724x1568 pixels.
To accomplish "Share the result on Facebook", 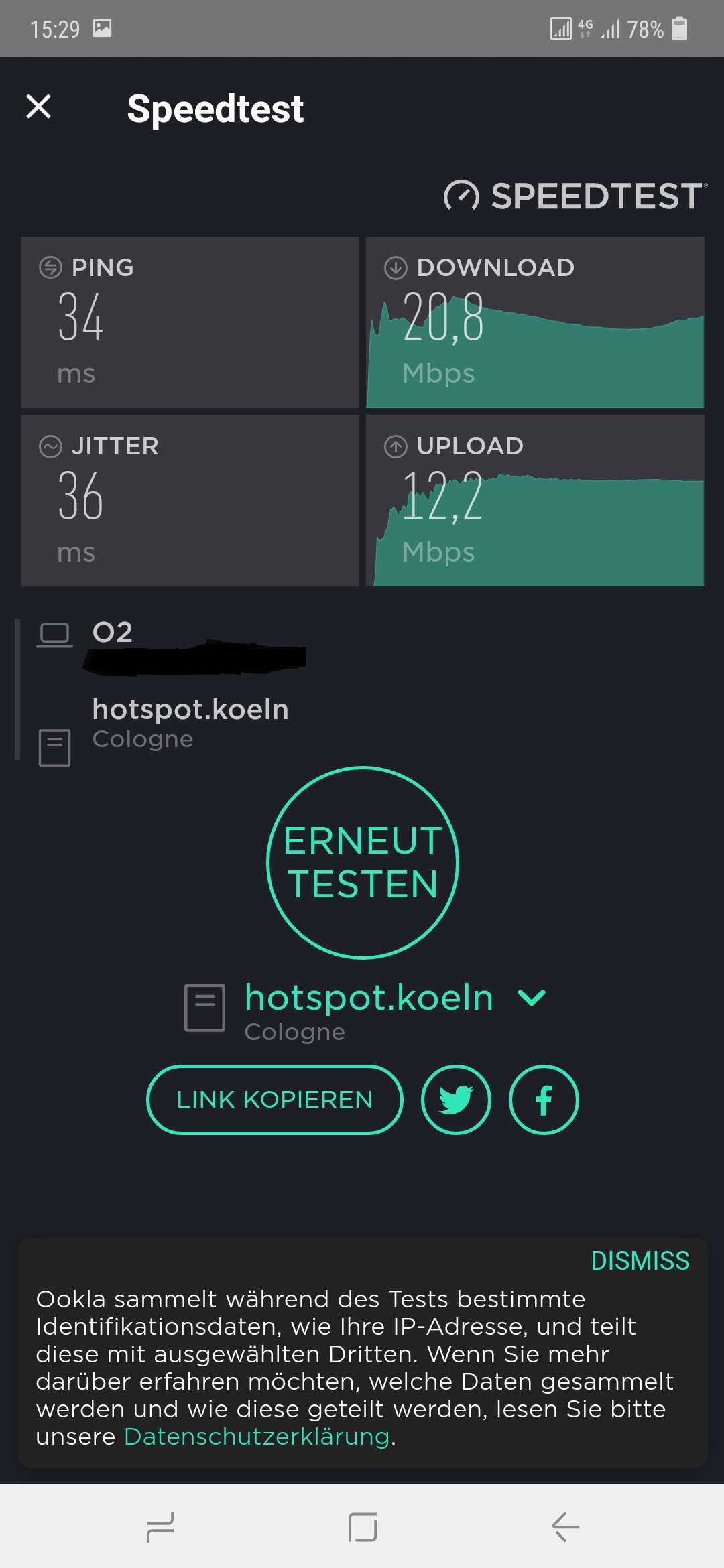I will pyautogui.click(x=544, y=1100).
